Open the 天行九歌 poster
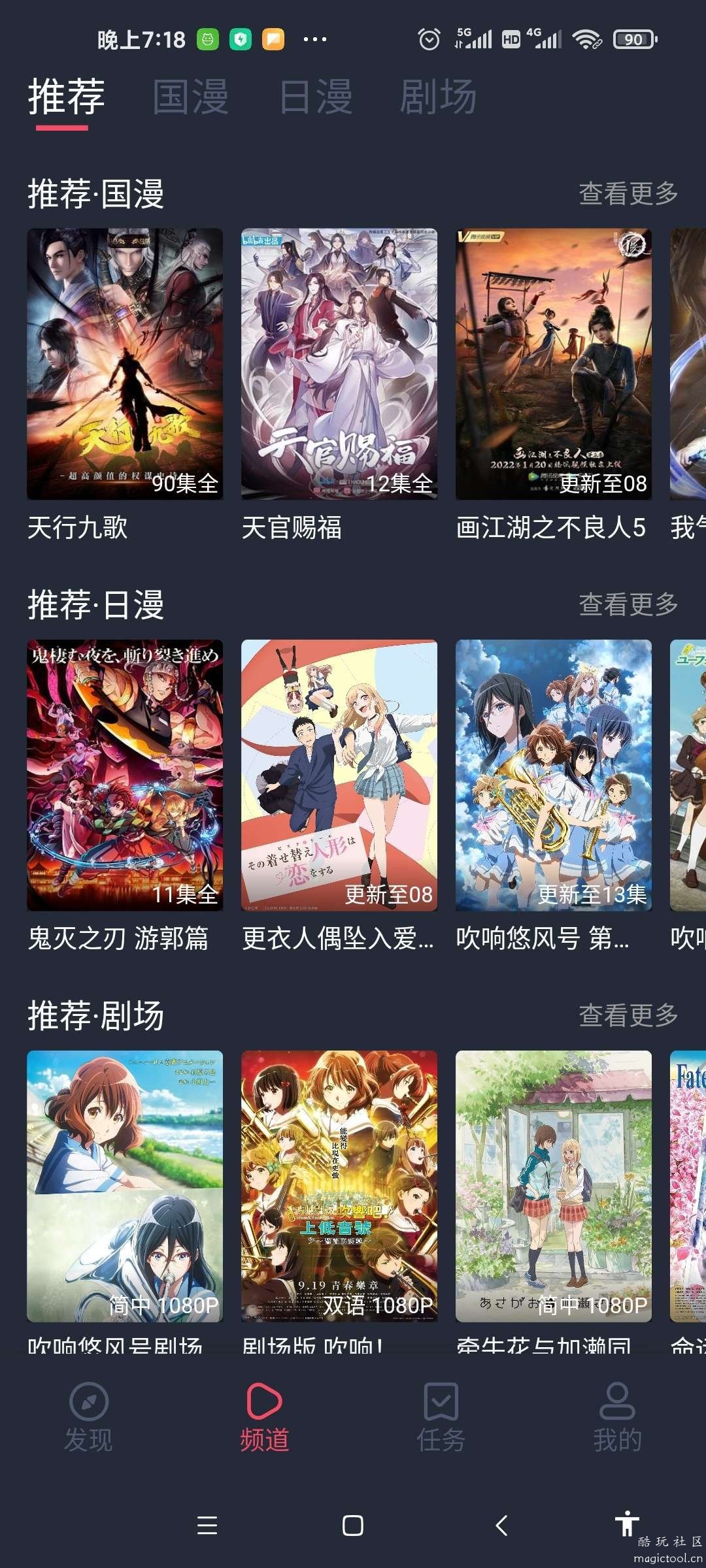Viewport: 706px width, 1568px height. tap(125, 364)
